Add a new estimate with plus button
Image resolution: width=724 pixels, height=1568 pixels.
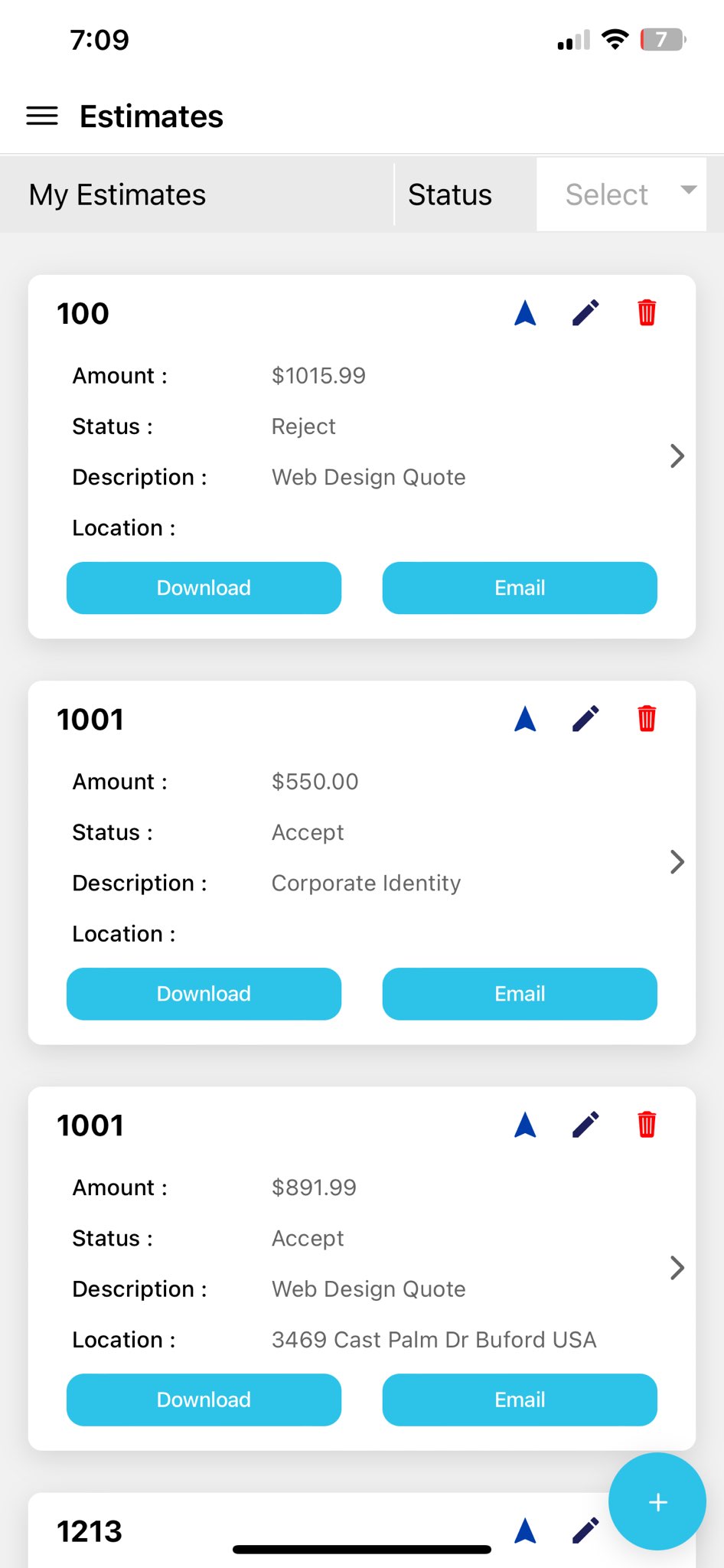point(657,1501)
